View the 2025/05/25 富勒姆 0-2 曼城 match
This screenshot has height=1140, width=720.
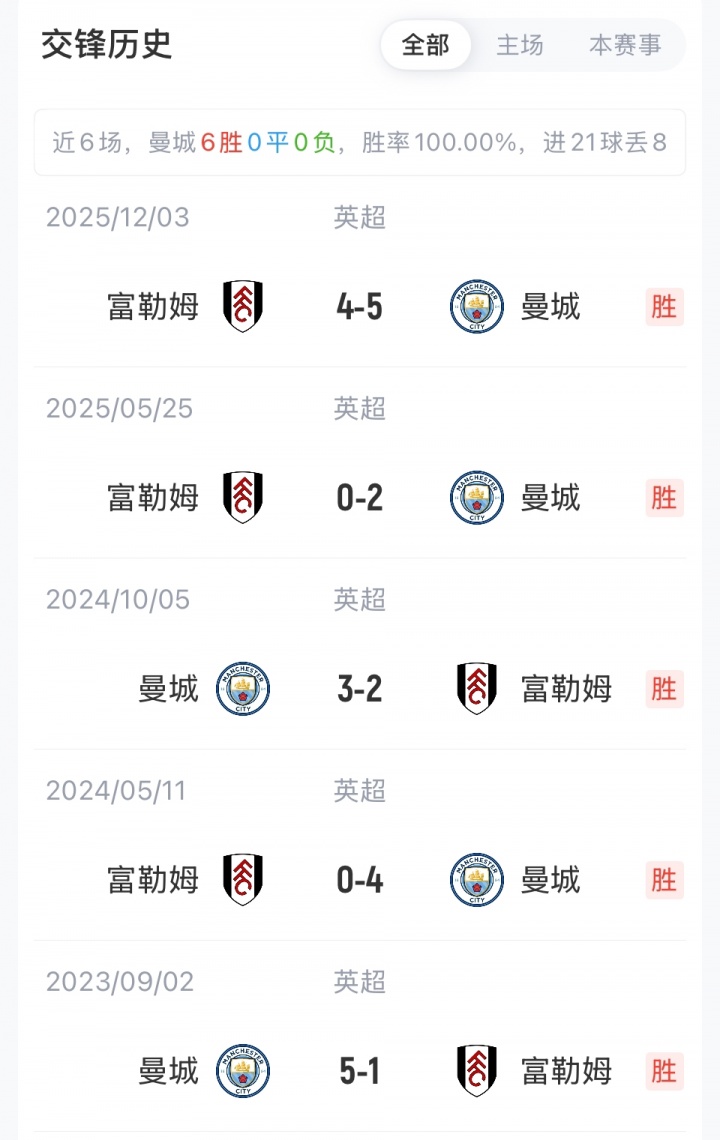tap(360, 498)
